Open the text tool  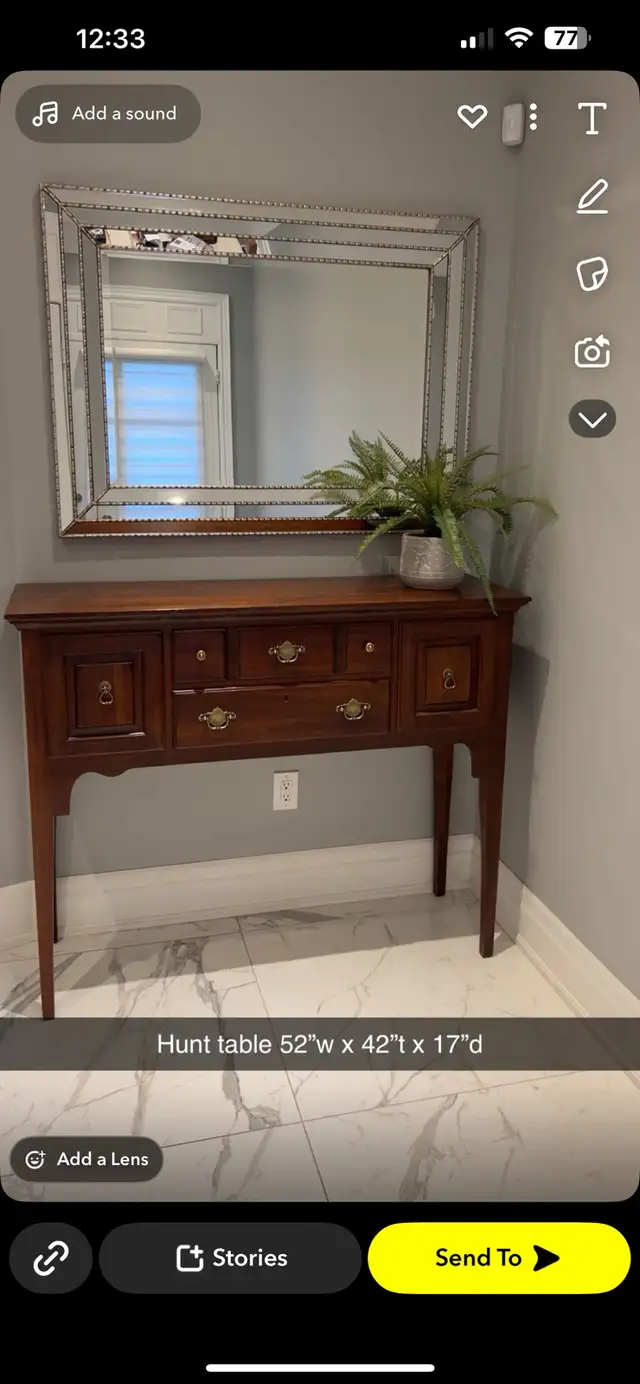[x=592, y=118]
